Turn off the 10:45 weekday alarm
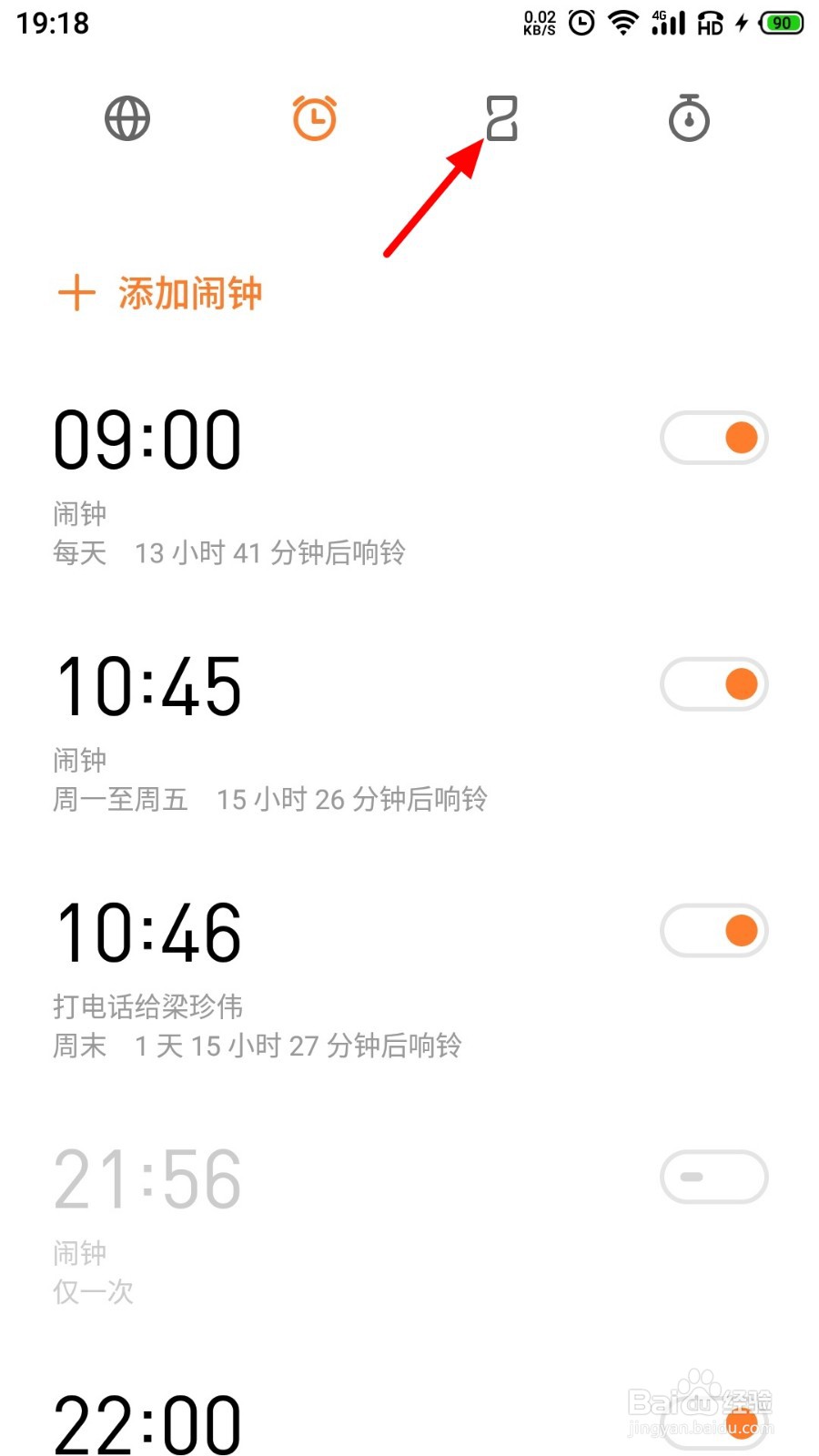This screenshot has width=819, height=1456. (x=713, y=684)
